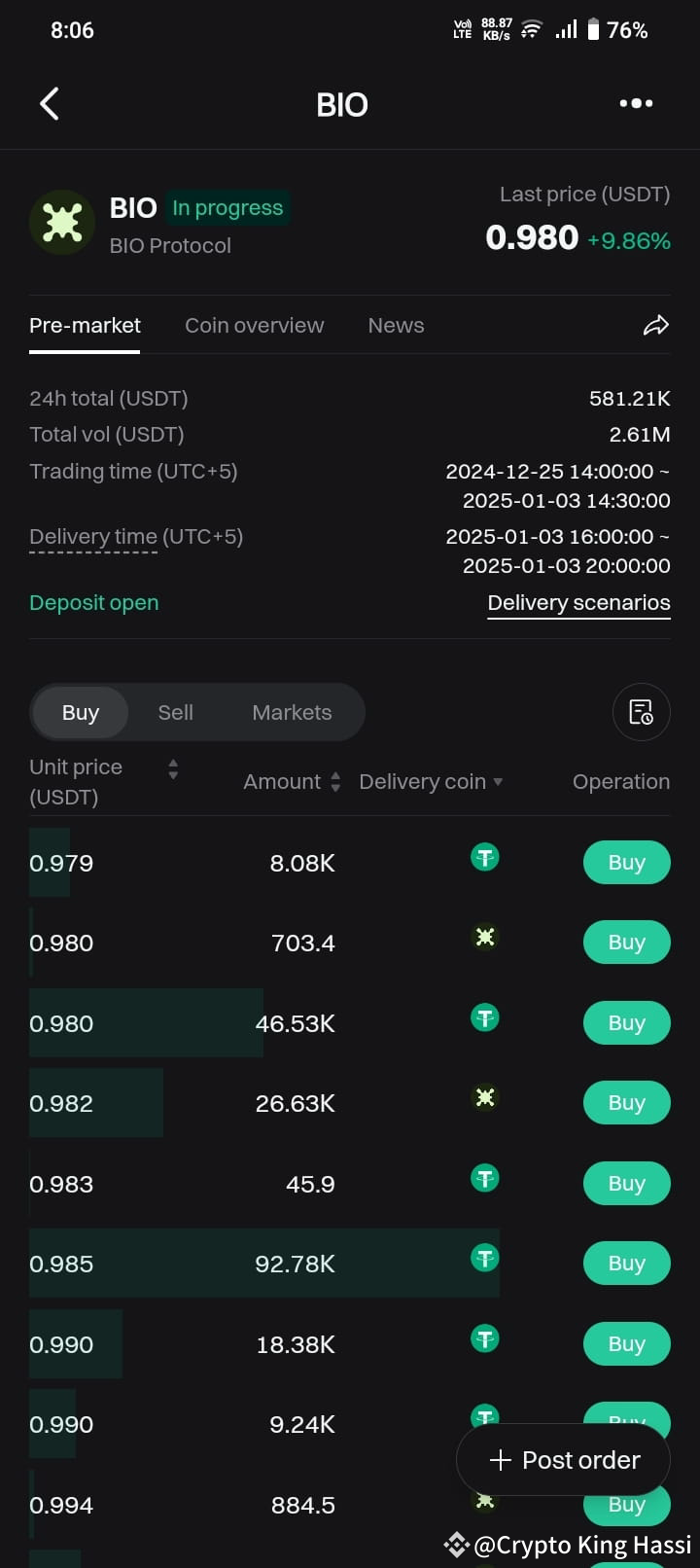Share the BIO pre-market page
700x1568 pixels.
(x=655, y=325)
